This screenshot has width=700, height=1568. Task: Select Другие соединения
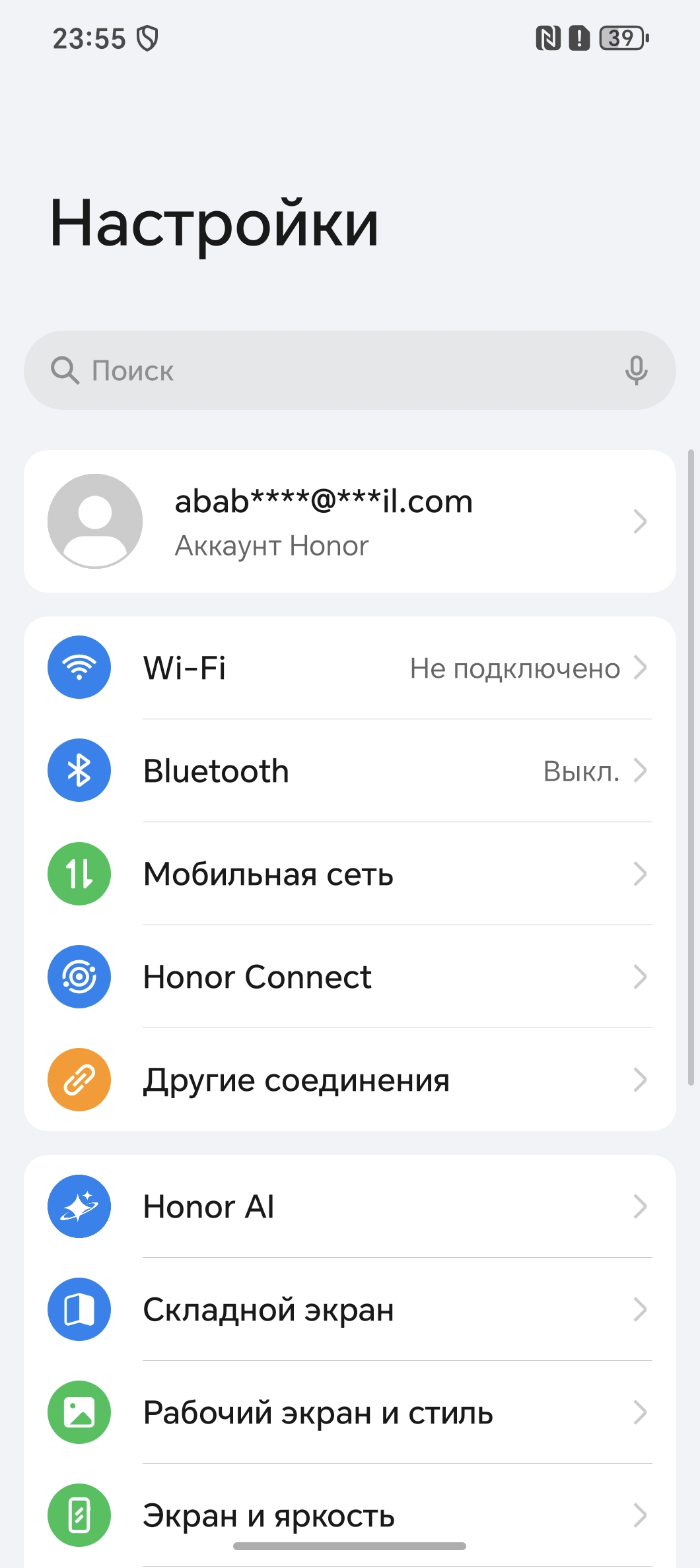point(350,1080)
